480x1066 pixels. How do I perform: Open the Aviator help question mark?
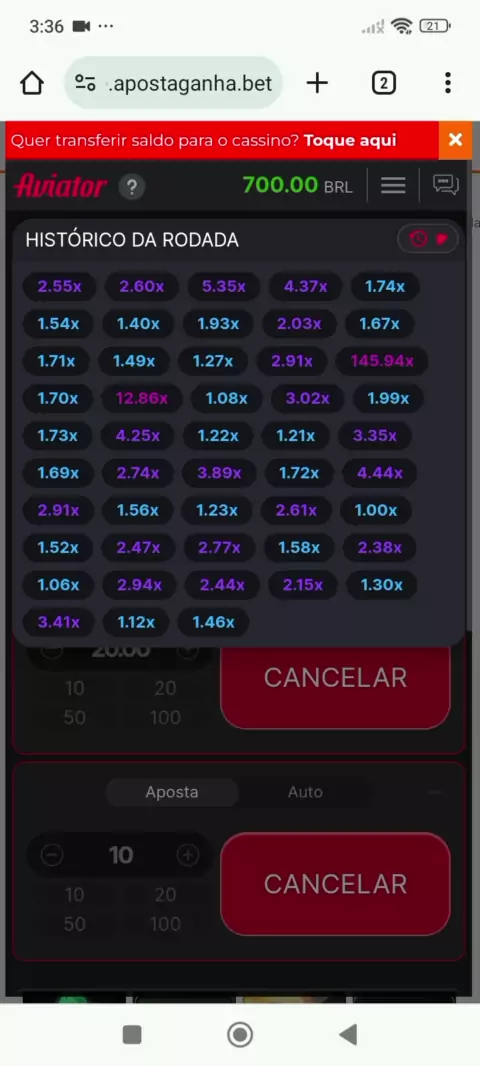point(132,186)
